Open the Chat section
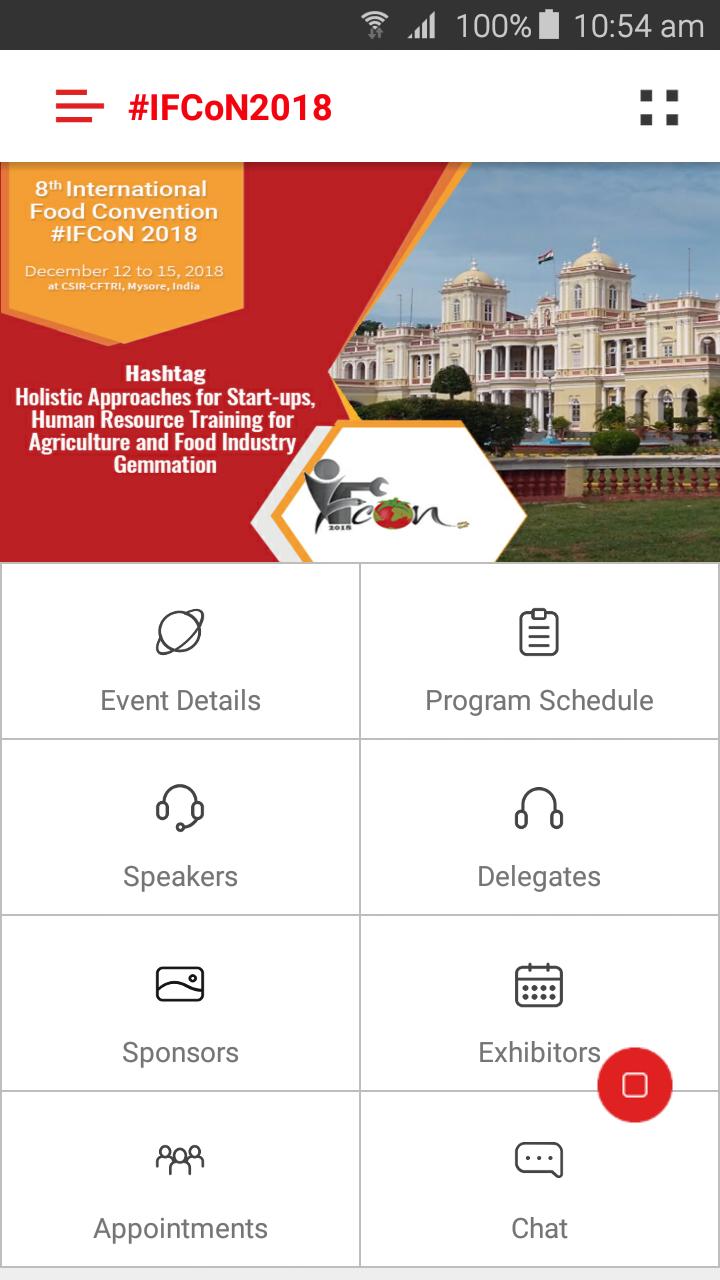Image resolution: width=720 pixels, height=1280 pixels. [x=539, y=1180]
